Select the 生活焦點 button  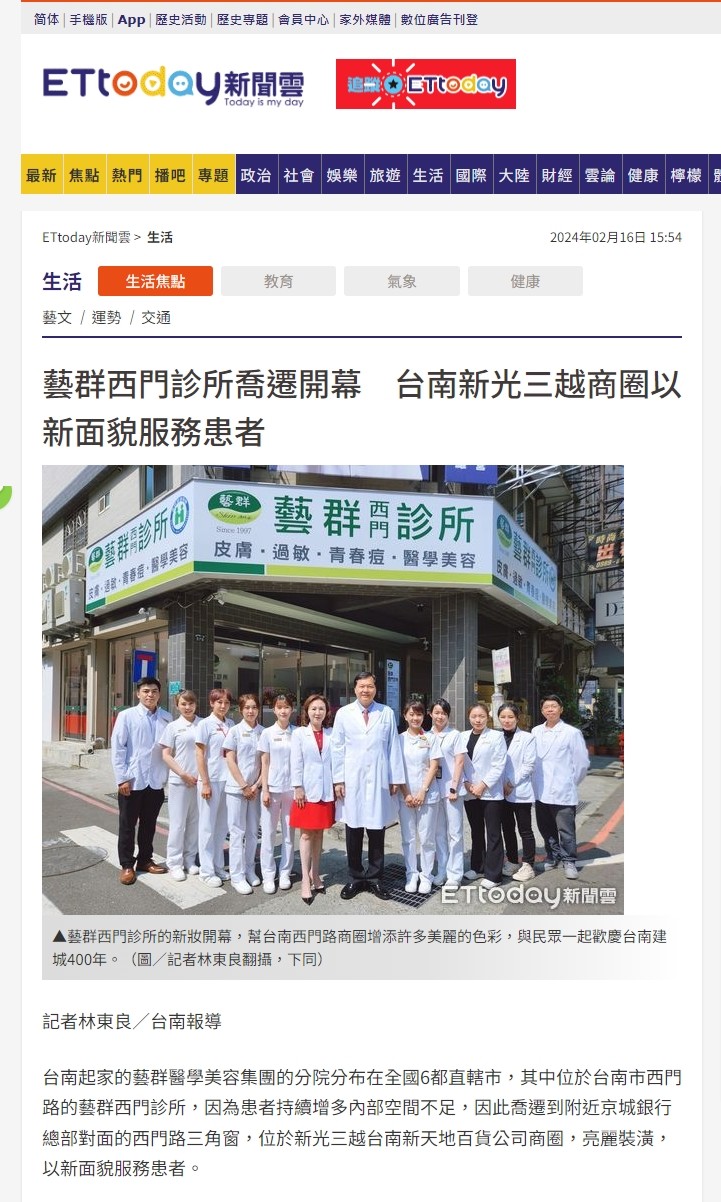pos(155,281)
